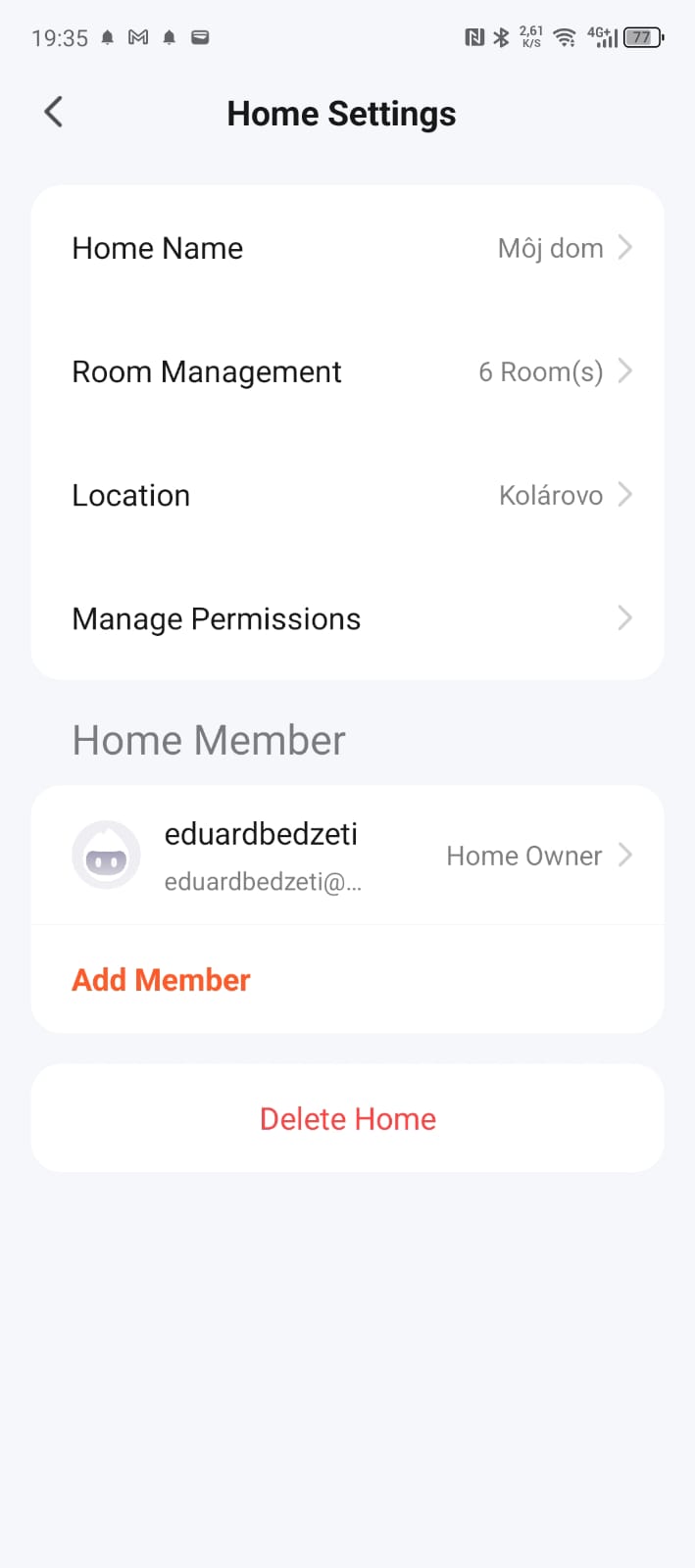This screenshot has width=695, height=1568.
Task: Tap Delete Home
Action: click(348, 1118)
